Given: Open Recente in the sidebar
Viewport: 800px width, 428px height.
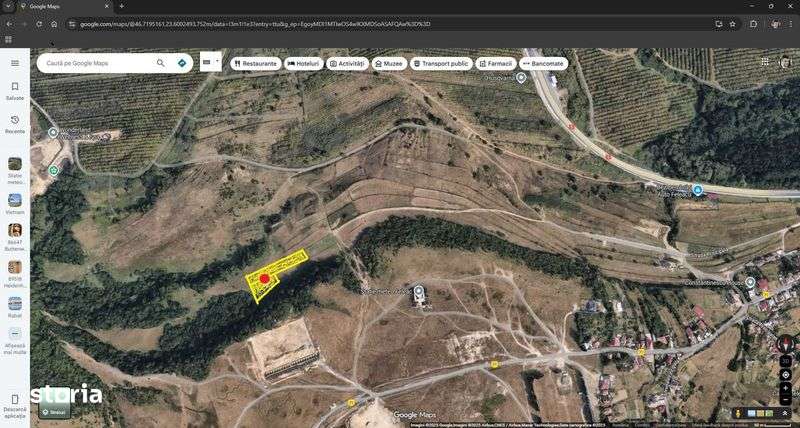Looking at the screenshot, I should [15, 124].
